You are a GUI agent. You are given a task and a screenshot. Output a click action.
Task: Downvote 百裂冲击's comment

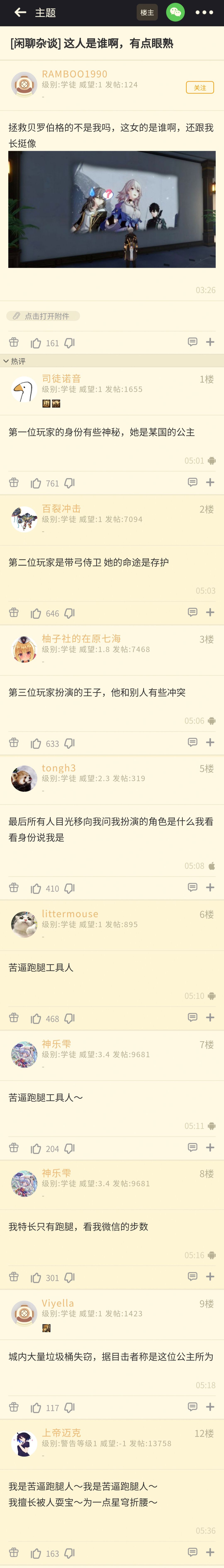point(70,613)
